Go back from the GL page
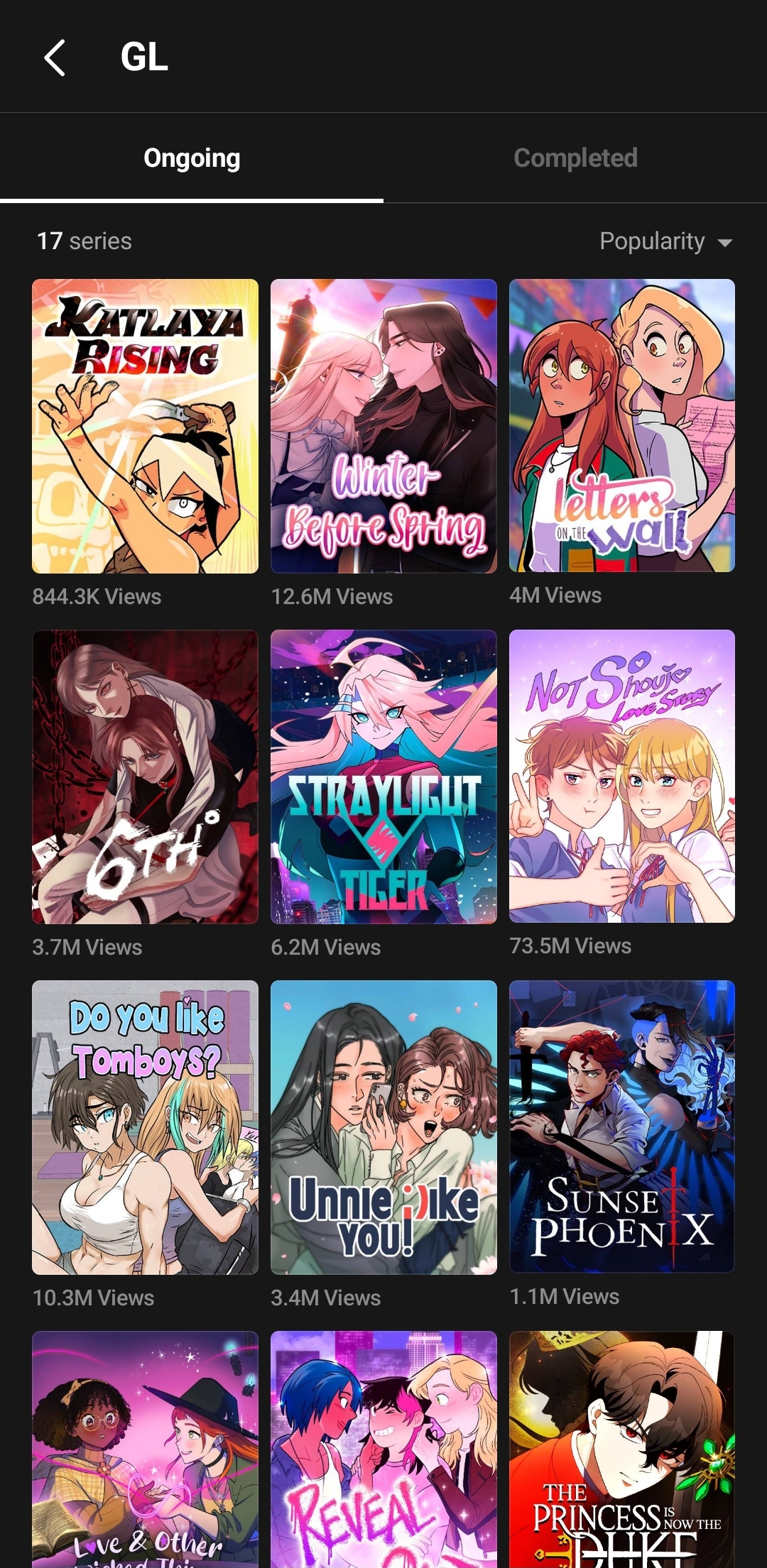 coord(55,57)
